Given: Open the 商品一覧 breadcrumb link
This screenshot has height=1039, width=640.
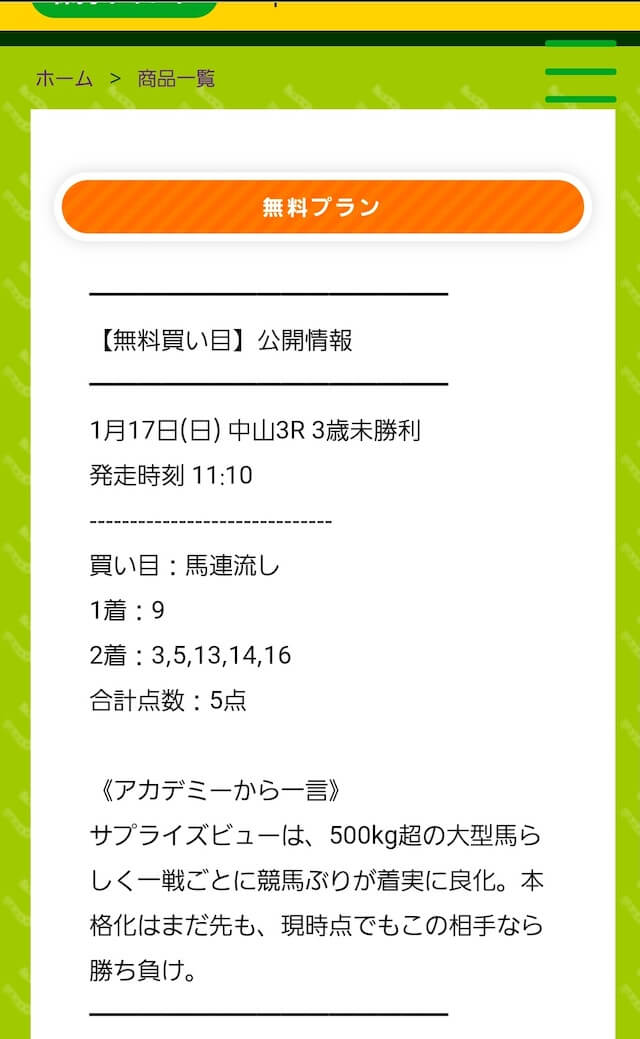Looking at the screenshot, I should [176, 79].
